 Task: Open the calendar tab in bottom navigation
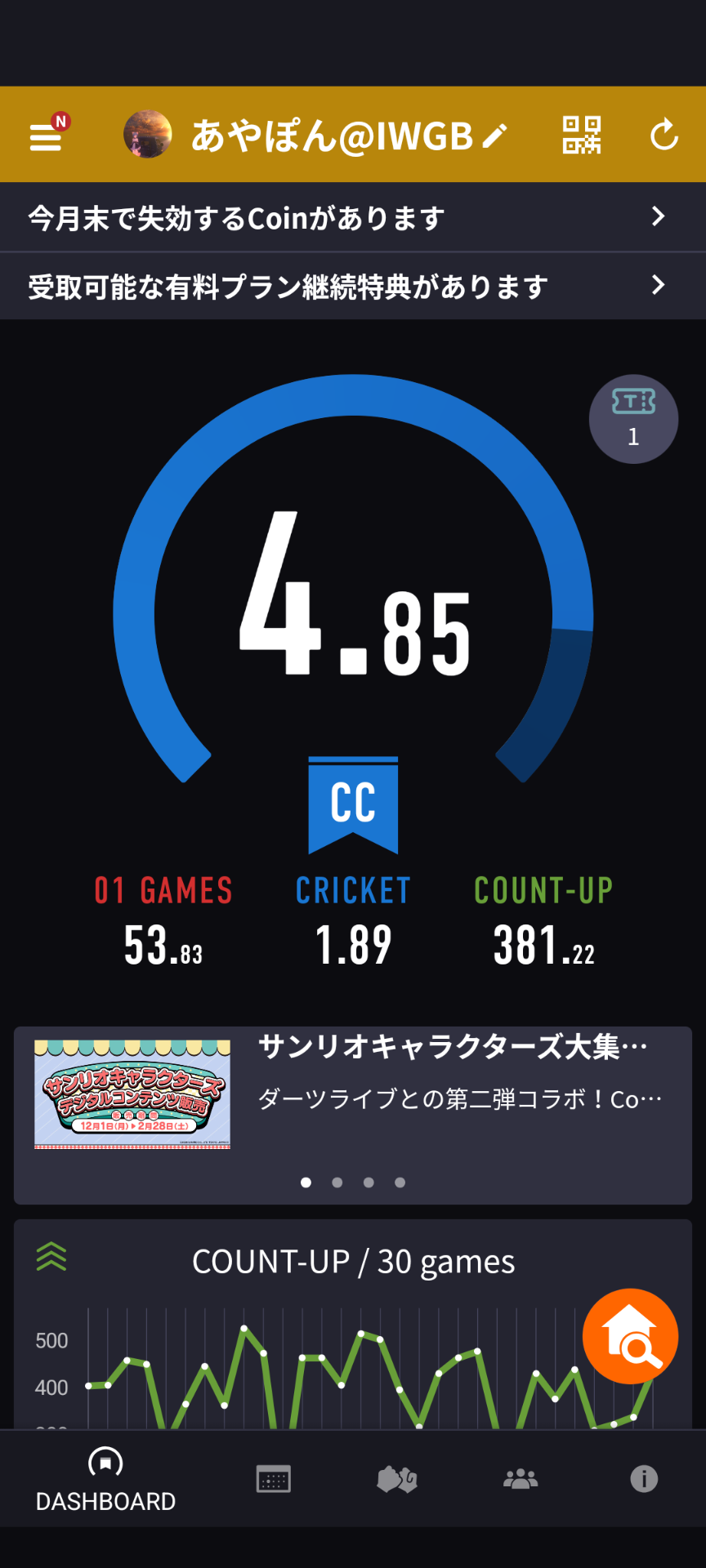click(x=273, y=1479)
